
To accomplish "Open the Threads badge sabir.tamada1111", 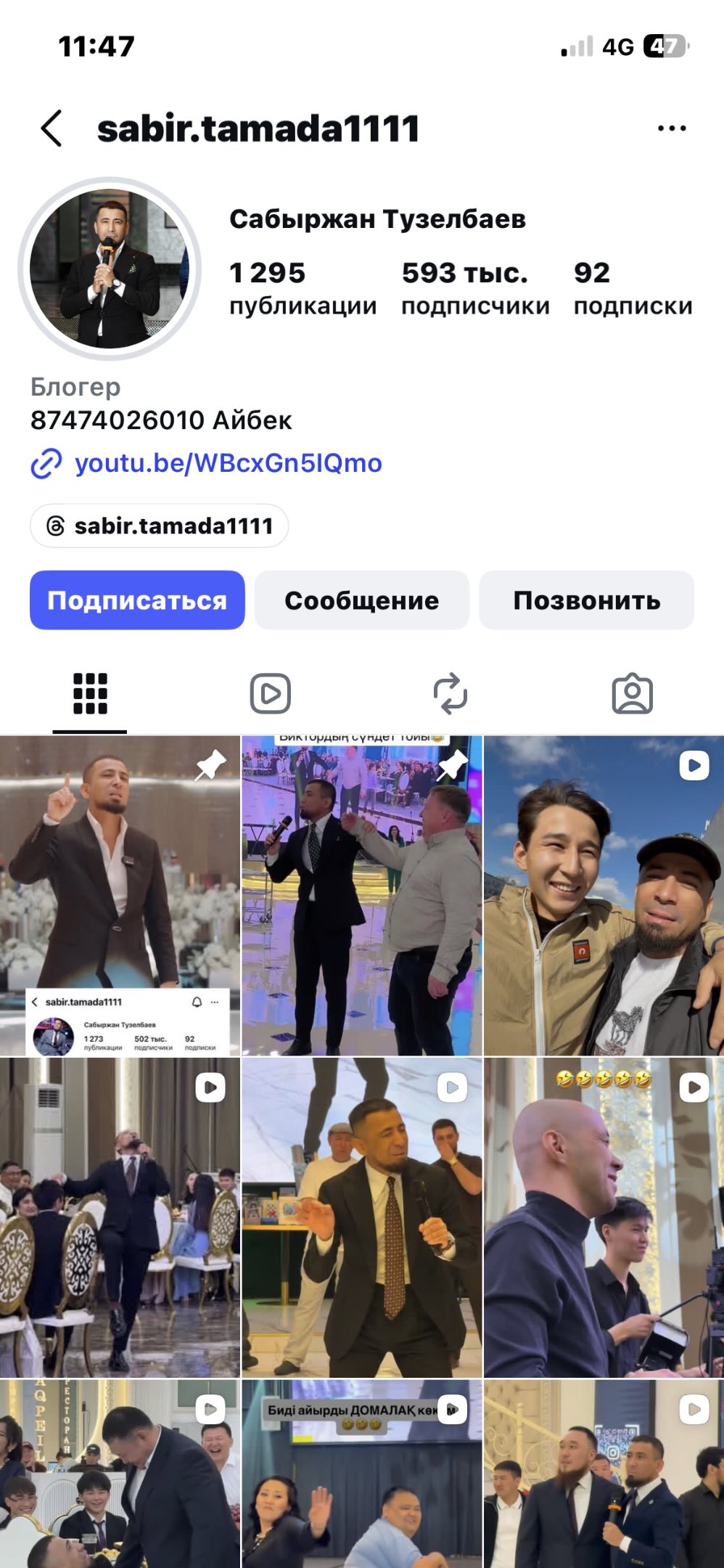I will (x=160, y=526).
